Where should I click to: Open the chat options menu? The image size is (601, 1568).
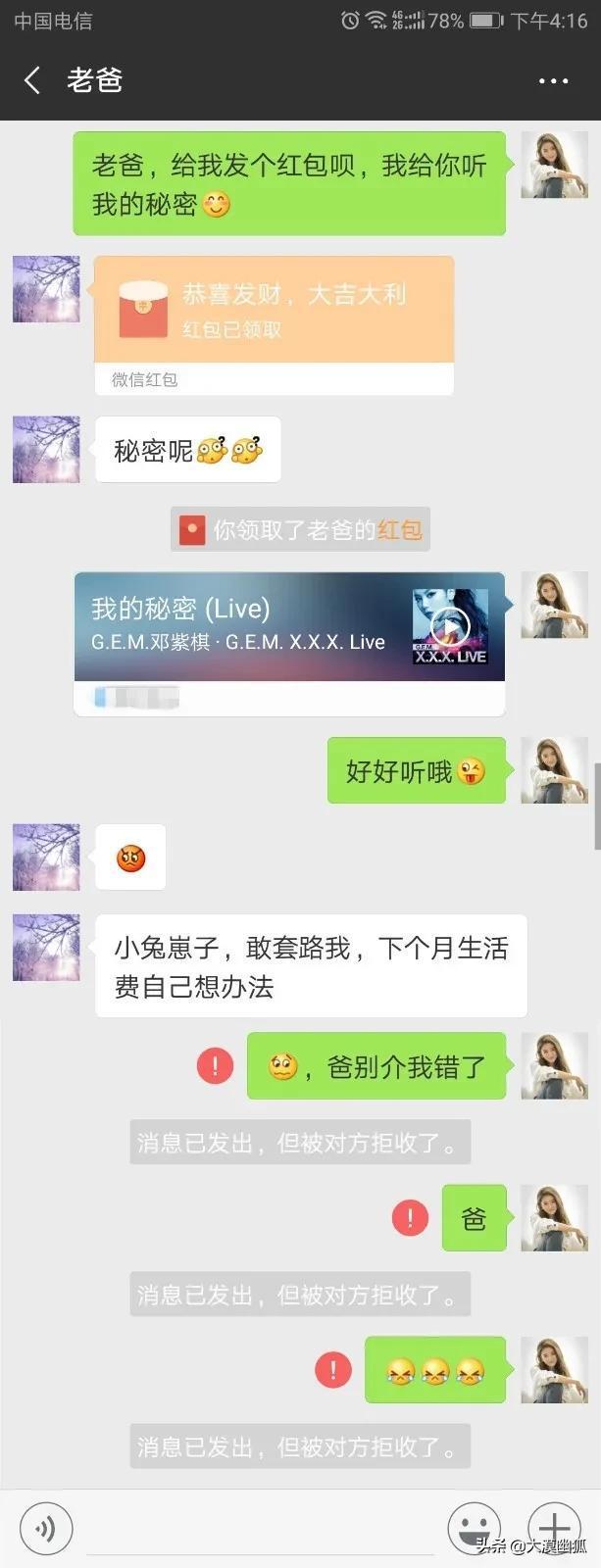coord(554,81)
